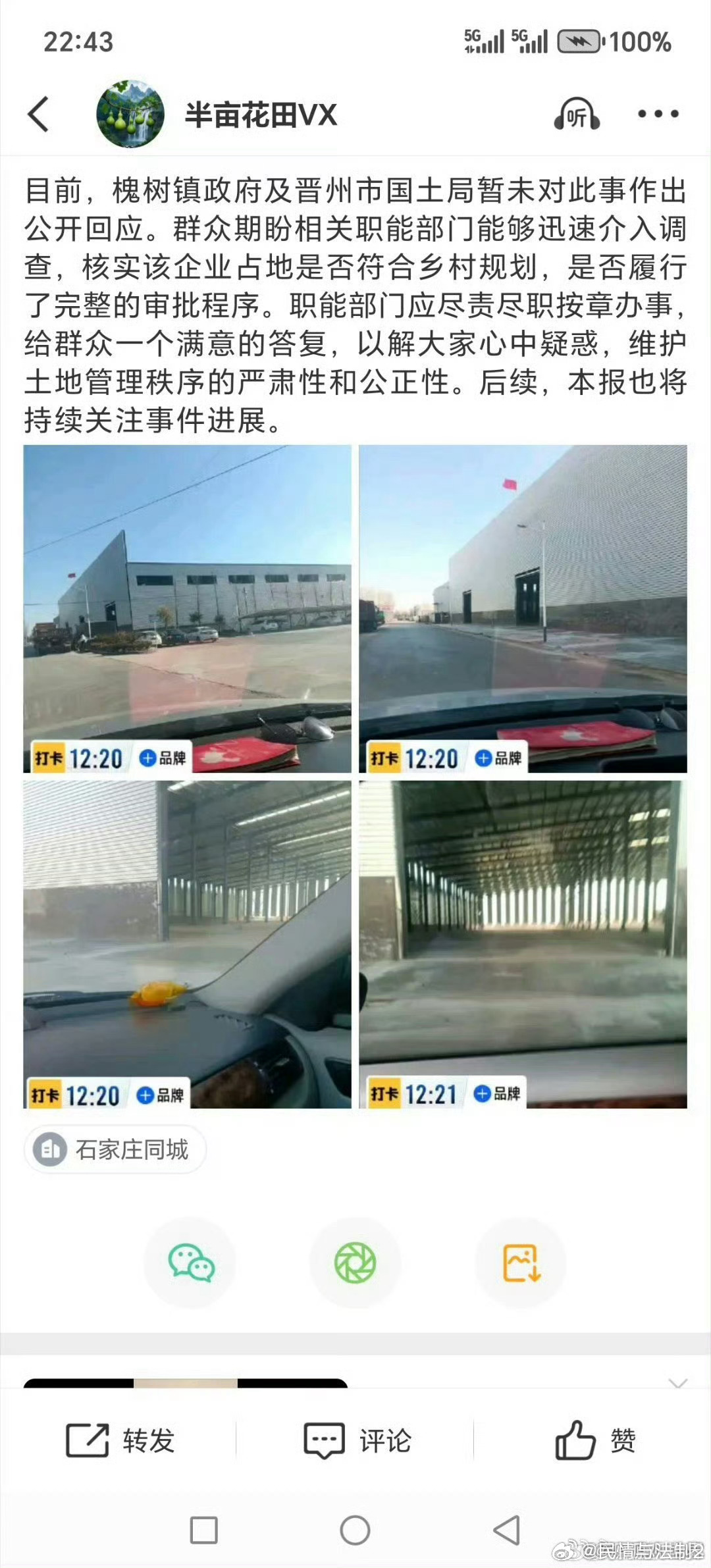Open the first factory exterior photo
Image resolution: width=711 pixels, height=1568 pixels.
coord(188,608)
